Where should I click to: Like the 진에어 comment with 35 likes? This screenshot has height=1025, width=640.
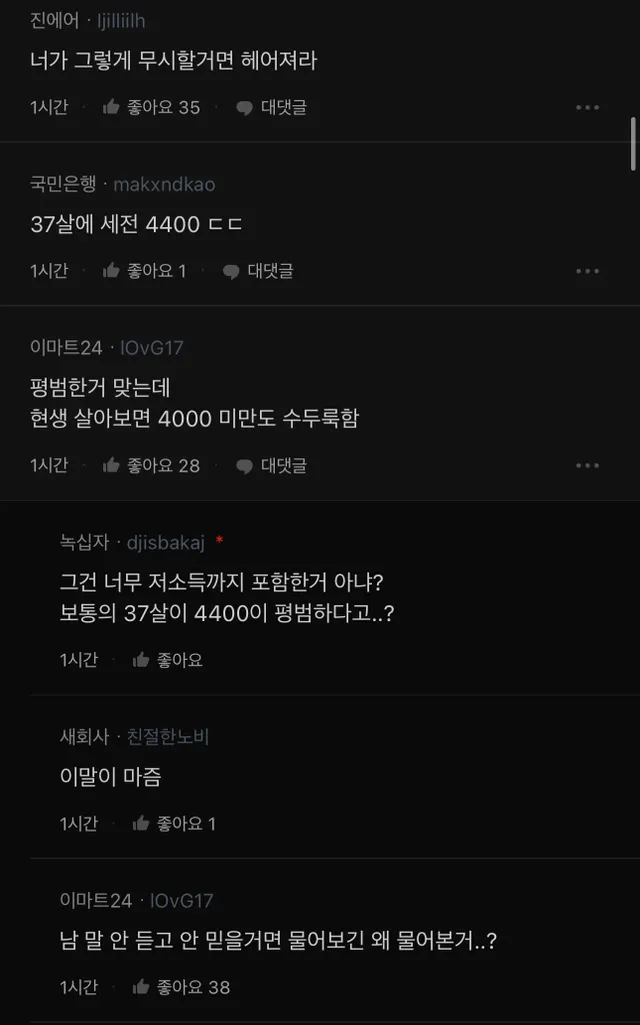point(151,107)
